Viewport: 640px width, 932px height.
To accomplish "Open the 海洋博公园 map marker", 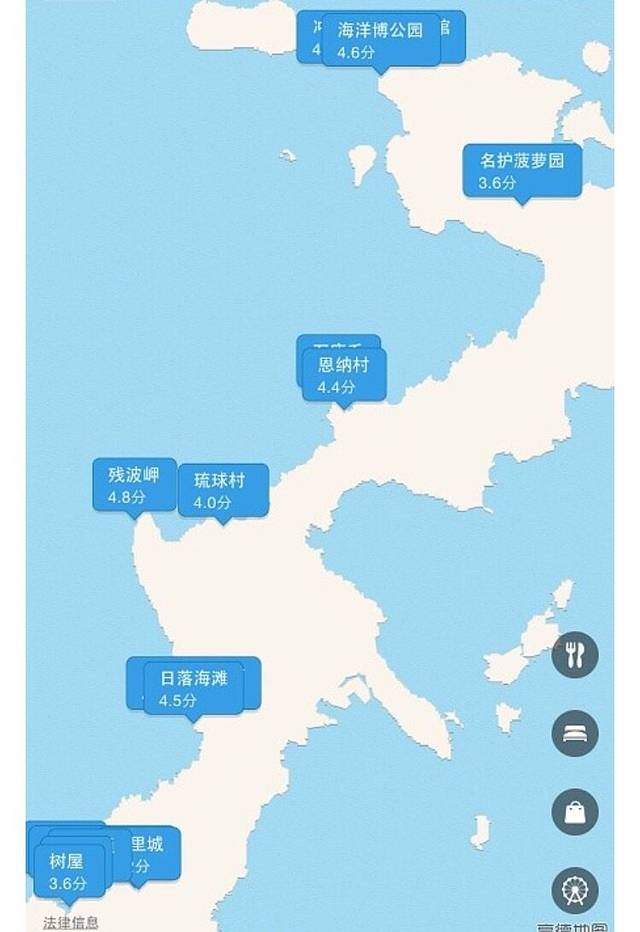I will [381, 41].
